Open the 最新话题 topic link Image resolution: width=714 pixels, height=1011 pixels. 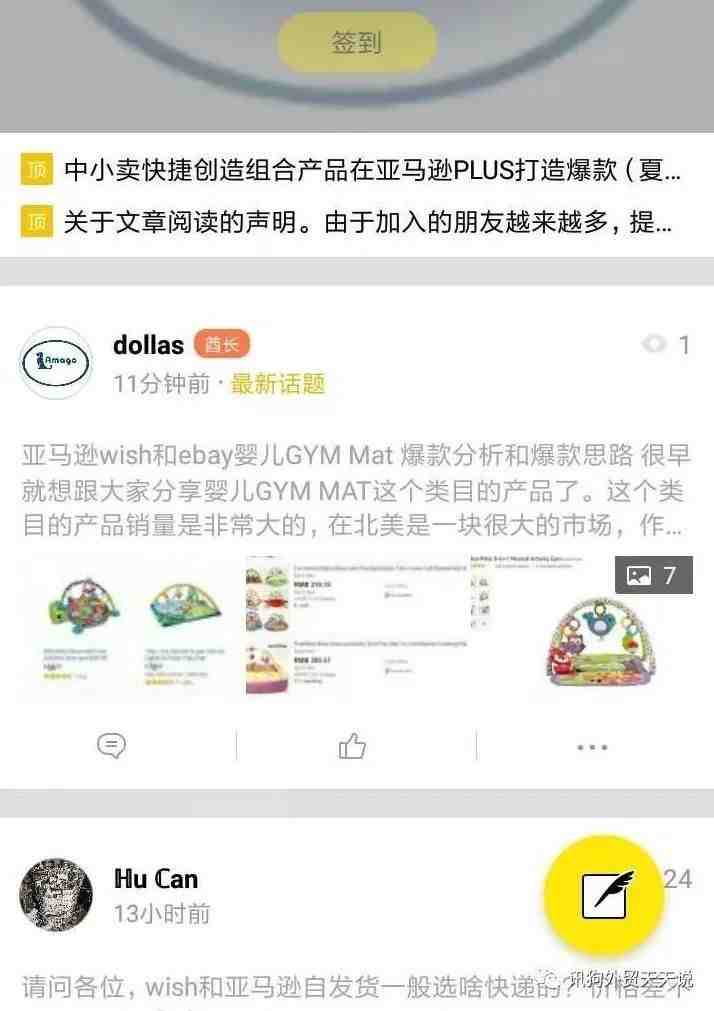point(278,383)
